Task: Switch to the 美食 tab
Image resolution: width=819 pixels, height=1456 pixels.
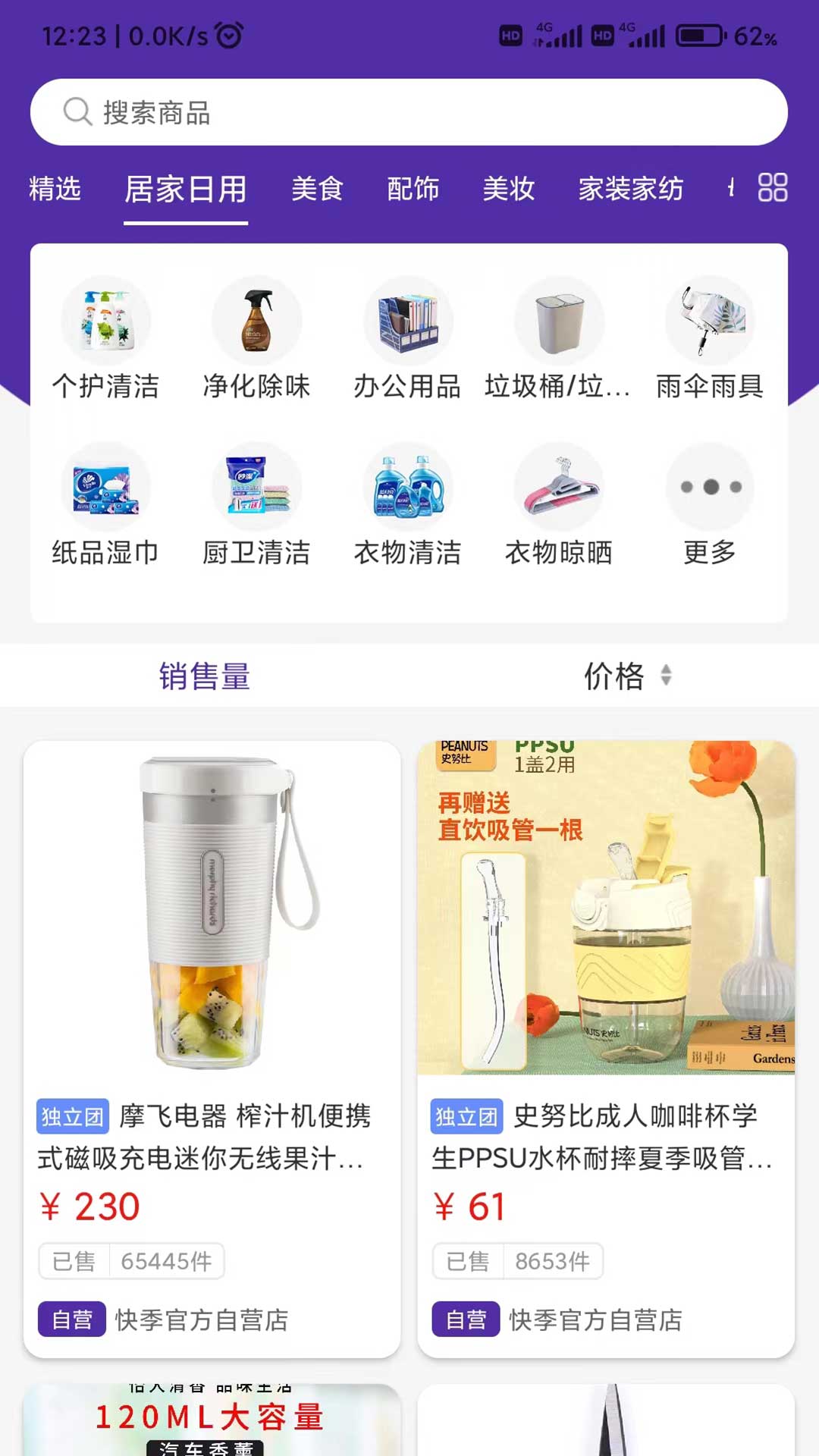Action: [317, 189]
